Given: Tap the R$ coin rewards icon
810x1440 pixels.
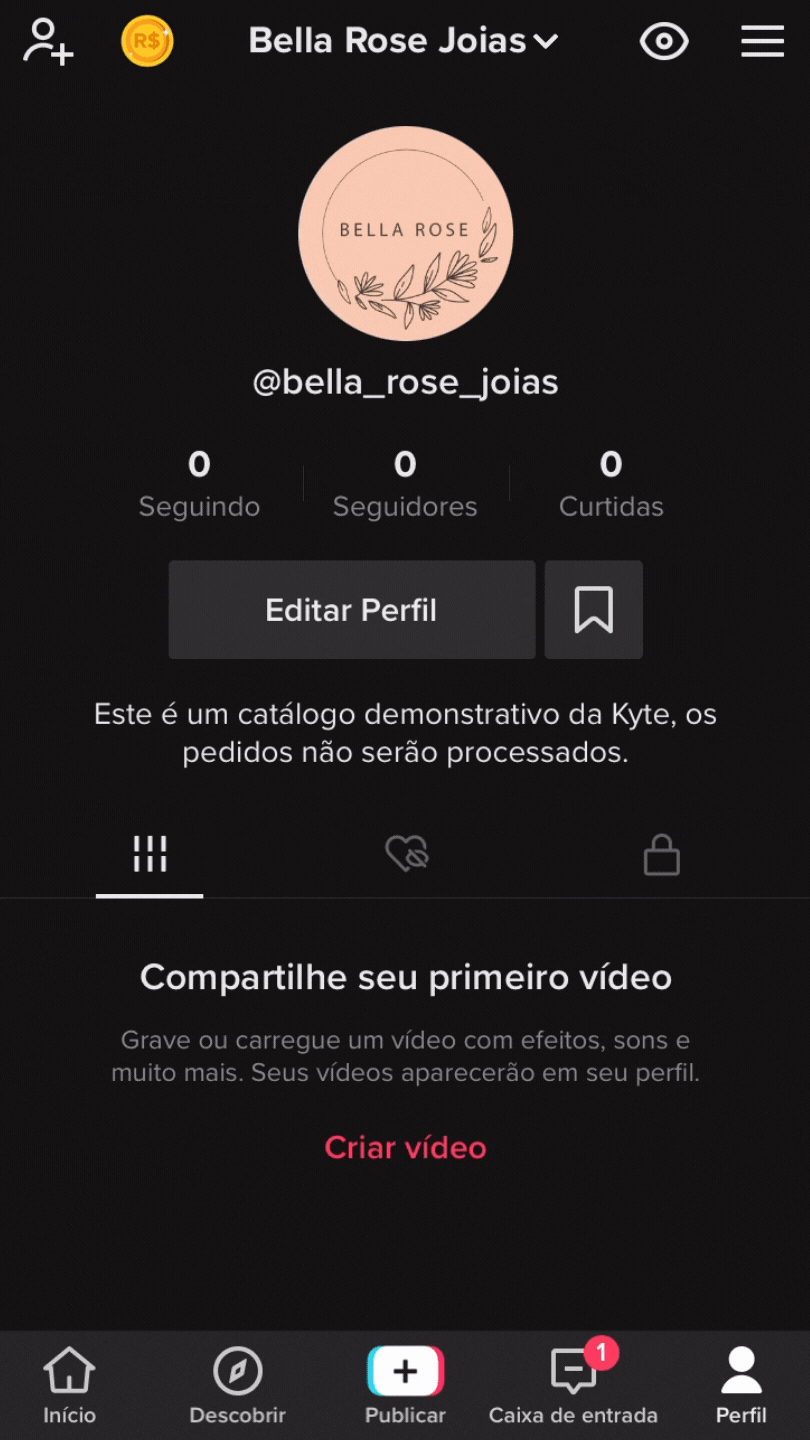Looking at the screenshot, I should click(147, 41).
